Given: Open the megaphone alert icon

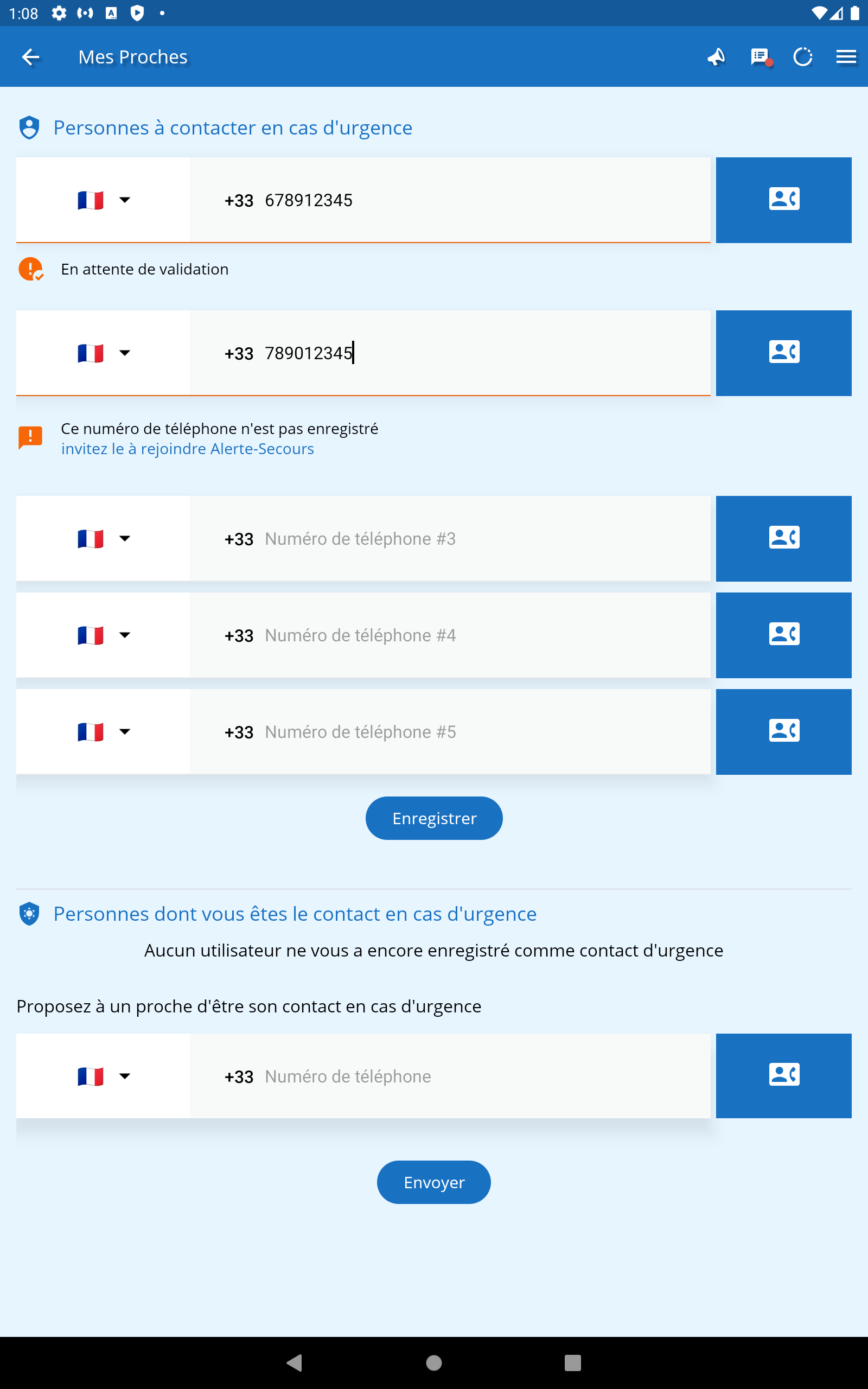Looking at the screenshot, I should point(716,57).
